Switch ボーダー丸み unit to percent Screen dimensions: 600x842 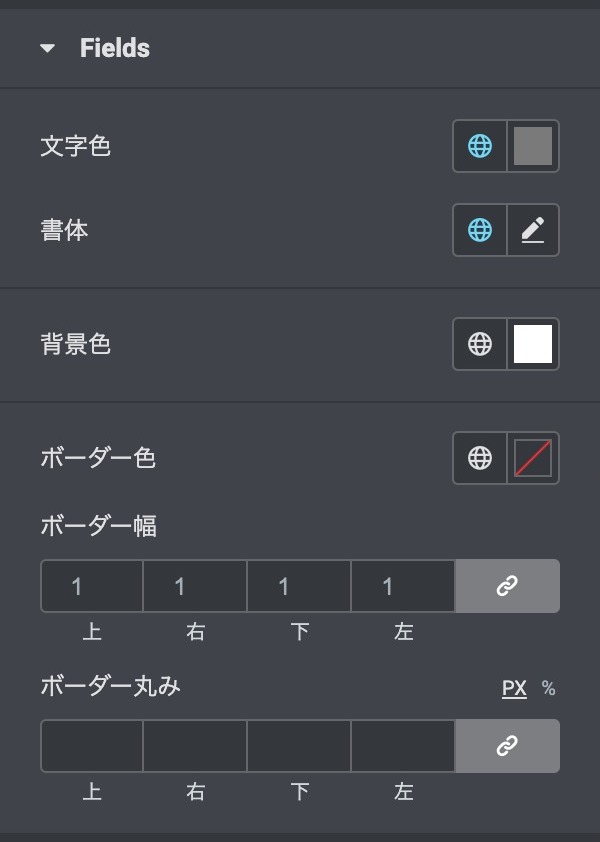[548, 688]
